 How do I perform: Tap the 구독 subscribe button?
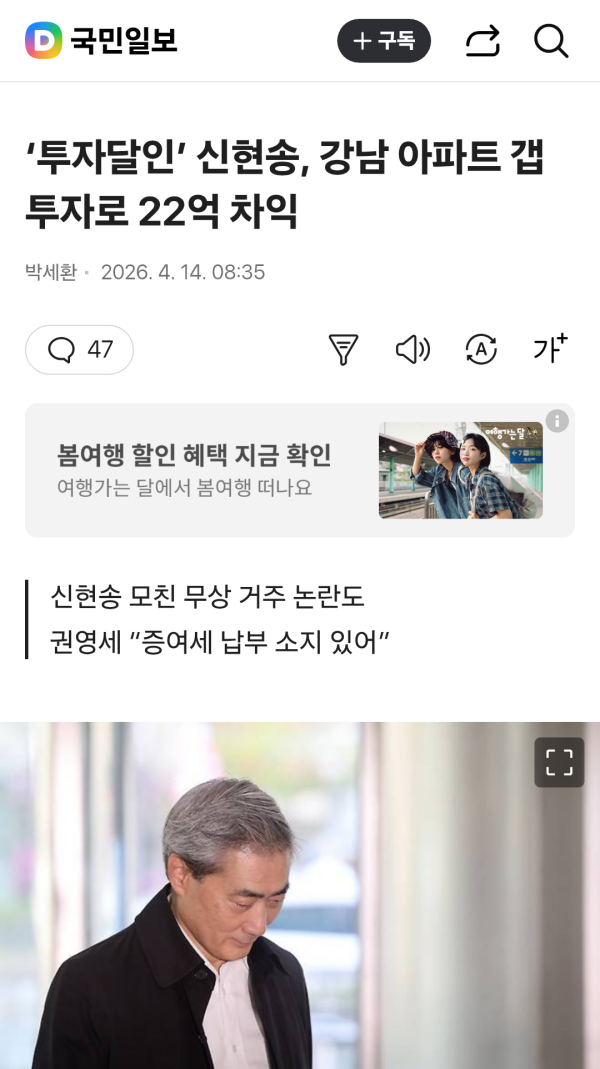pos(384,41)
